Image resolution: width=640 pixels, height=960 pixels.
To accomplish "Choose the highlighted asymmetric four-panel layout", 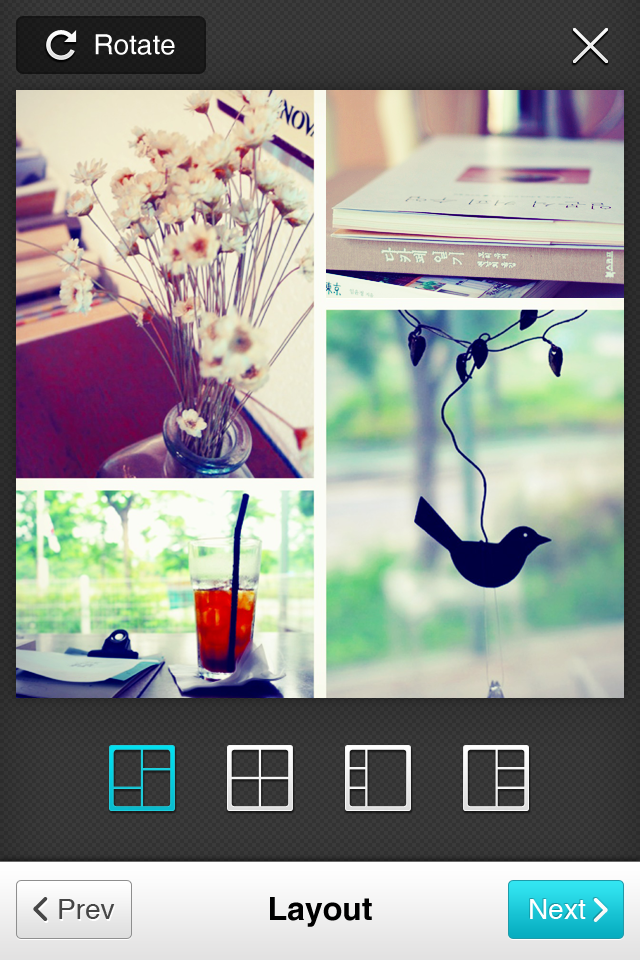I will 142,778.
